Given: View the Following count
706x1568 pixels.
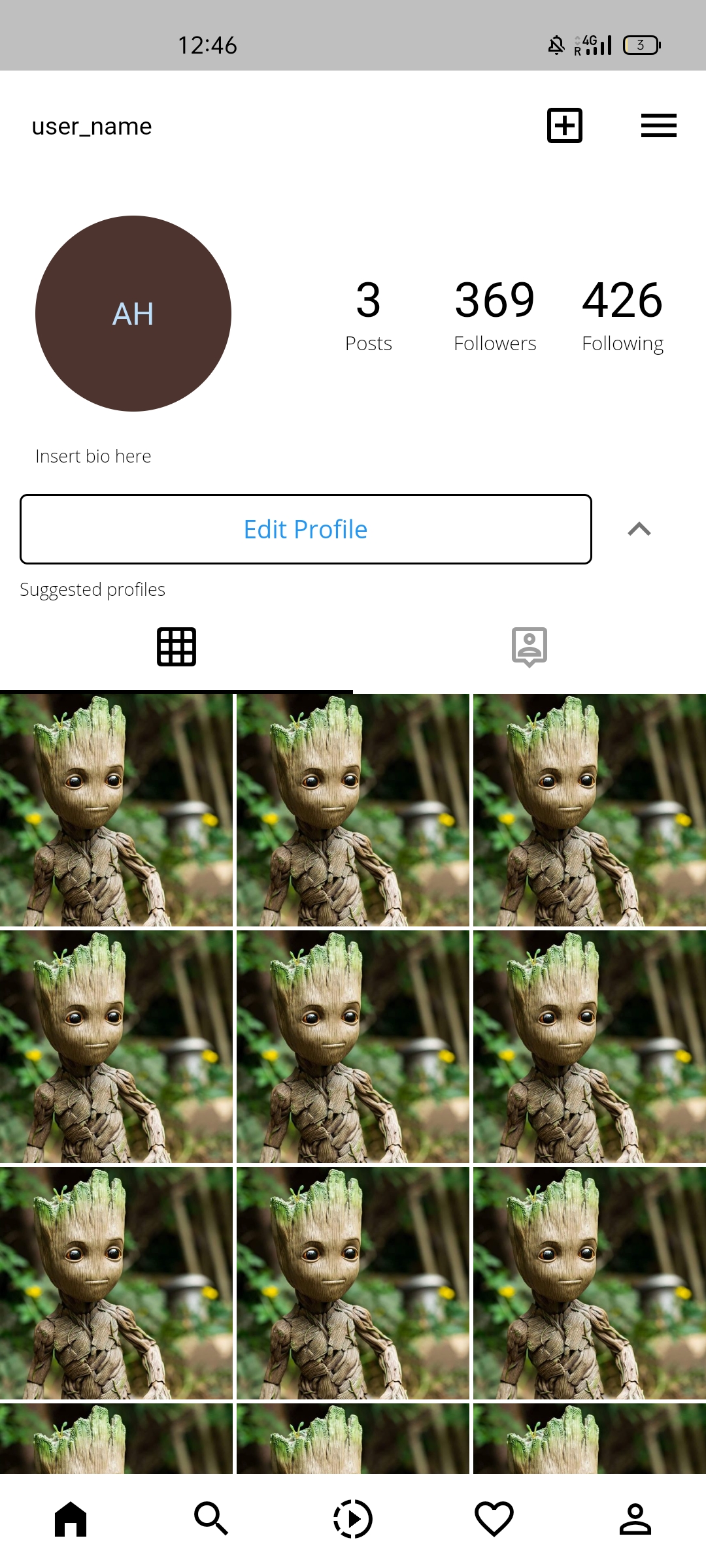Looking at the screenshot, I should pyautogui.click(x=622, y=314).
